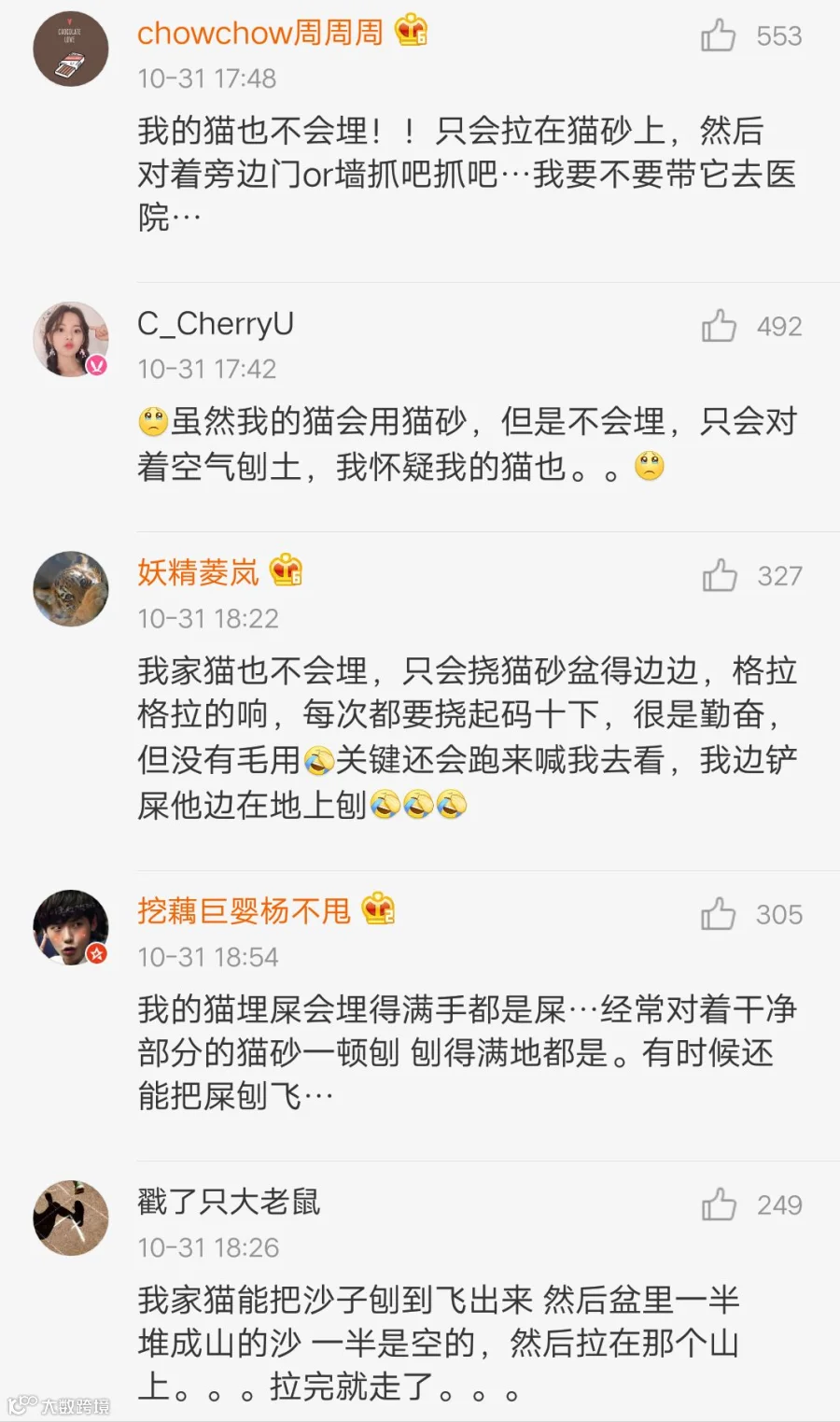Open chowchow周周周's profile avatar
Screen dimensions: 840x1422
click(x=71, y=49)
